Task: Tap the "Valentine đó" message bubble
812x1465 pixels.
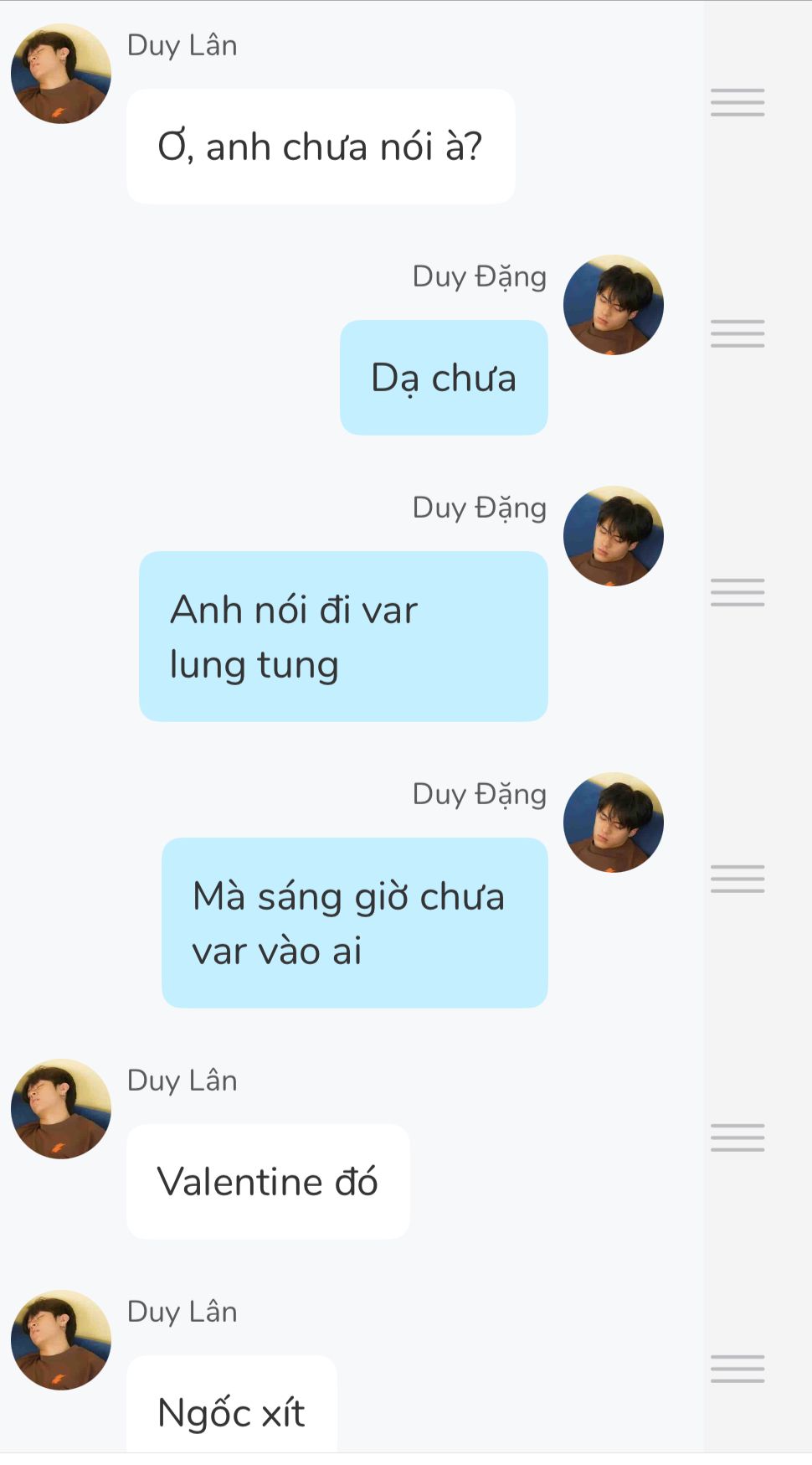Action: tap(268, 1182)
